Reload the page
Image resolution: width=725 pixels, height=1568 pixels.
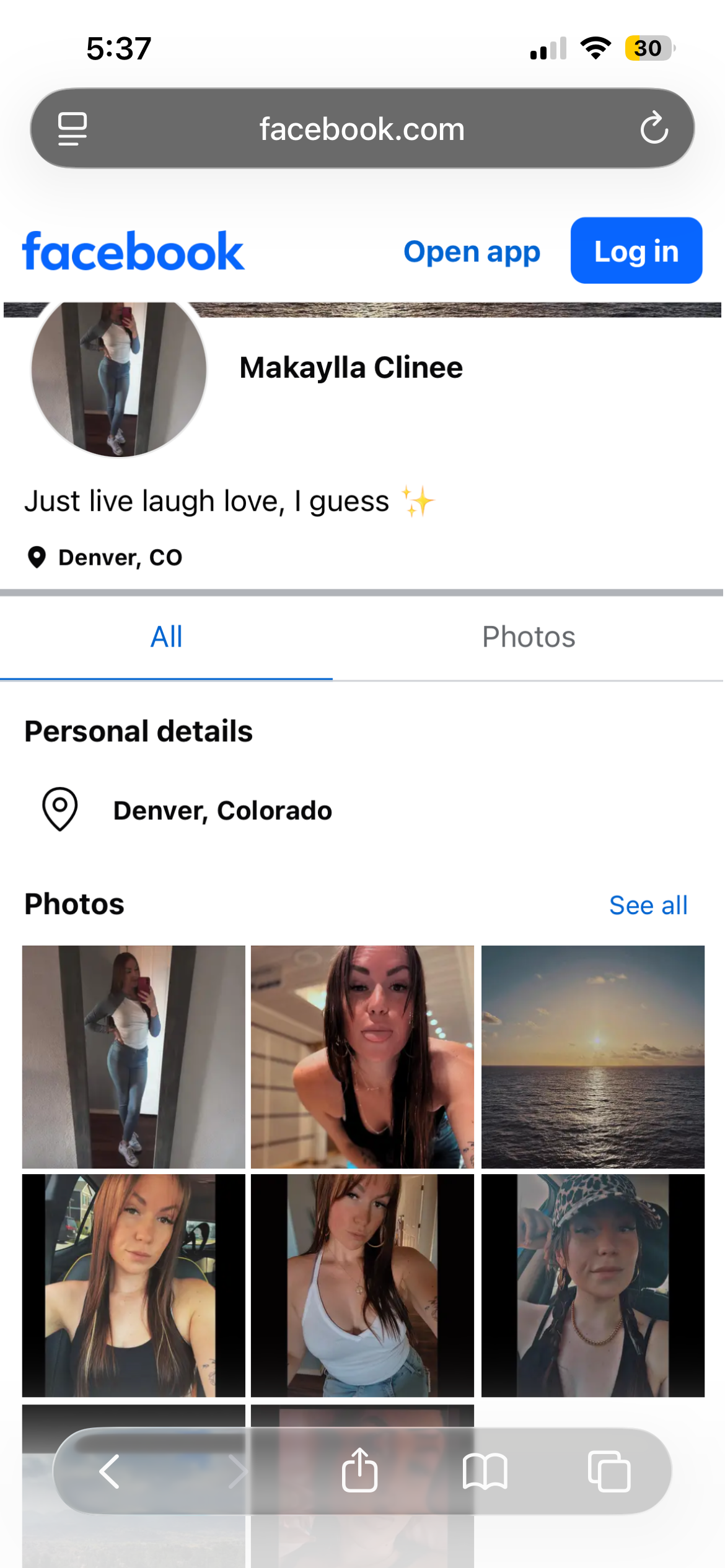[654, 129]
